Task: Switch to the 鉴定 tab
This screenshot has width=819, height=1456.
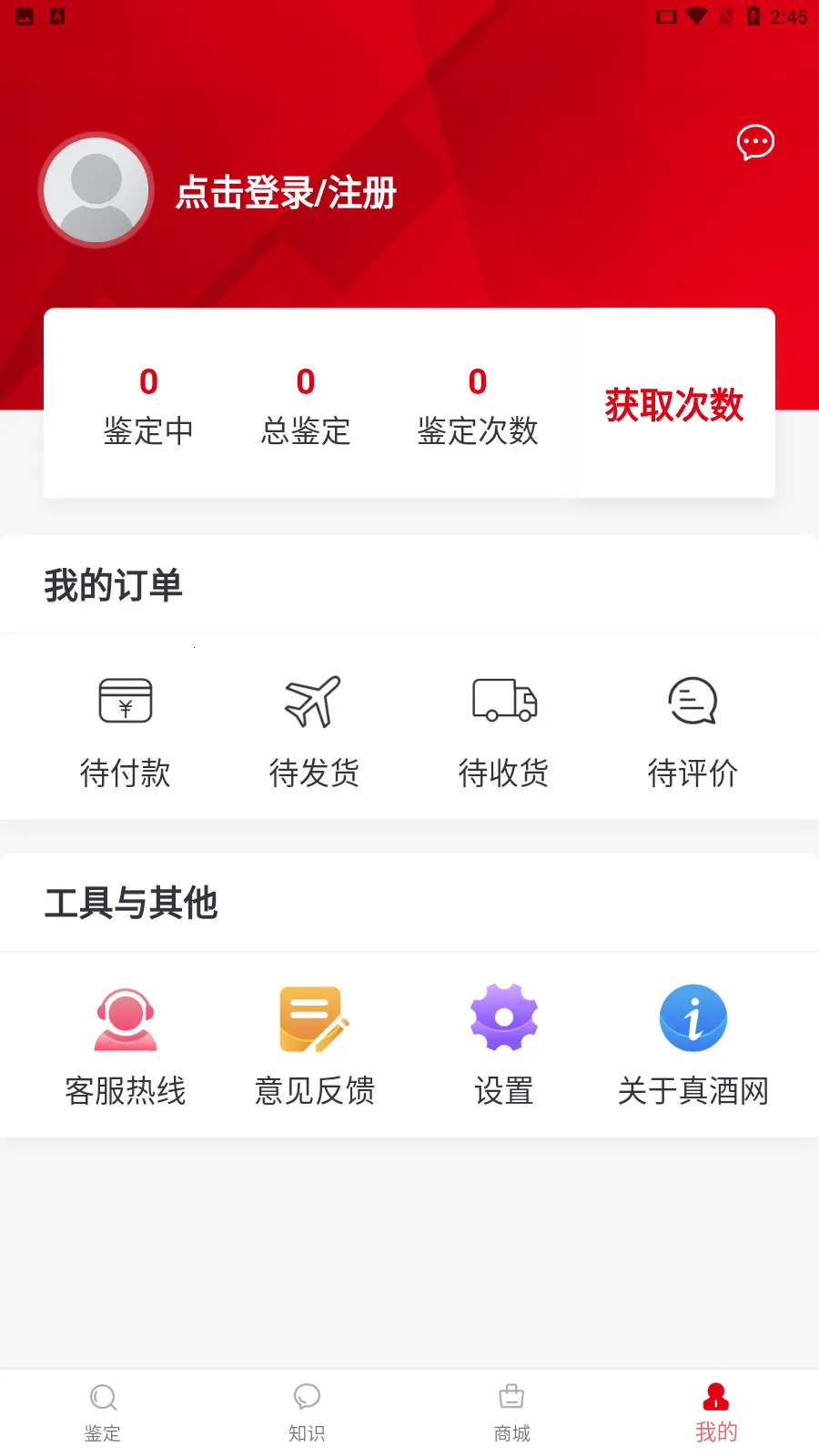Action: (x=103, y=1412)
